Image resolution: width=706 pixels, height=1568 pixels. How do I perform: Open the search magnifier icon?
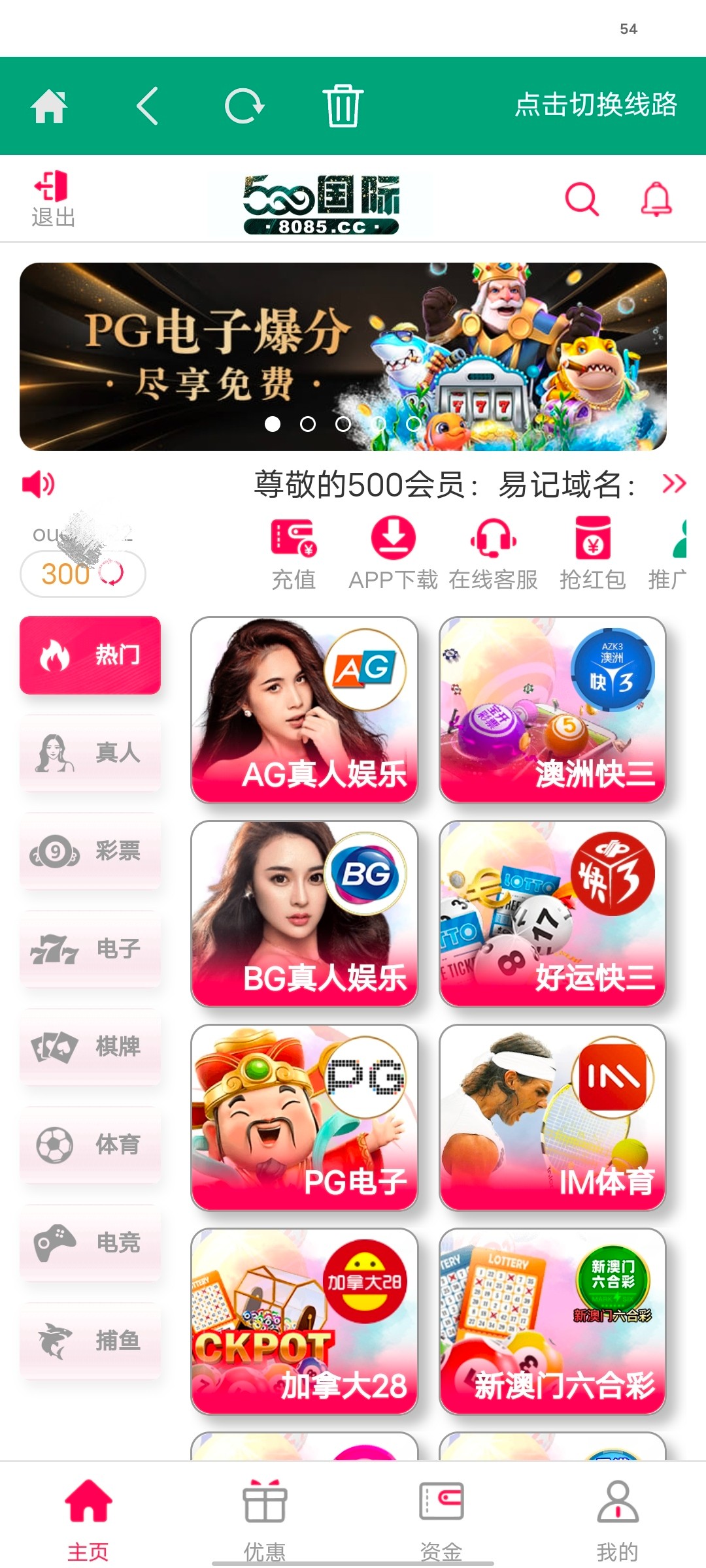(581, 199)
